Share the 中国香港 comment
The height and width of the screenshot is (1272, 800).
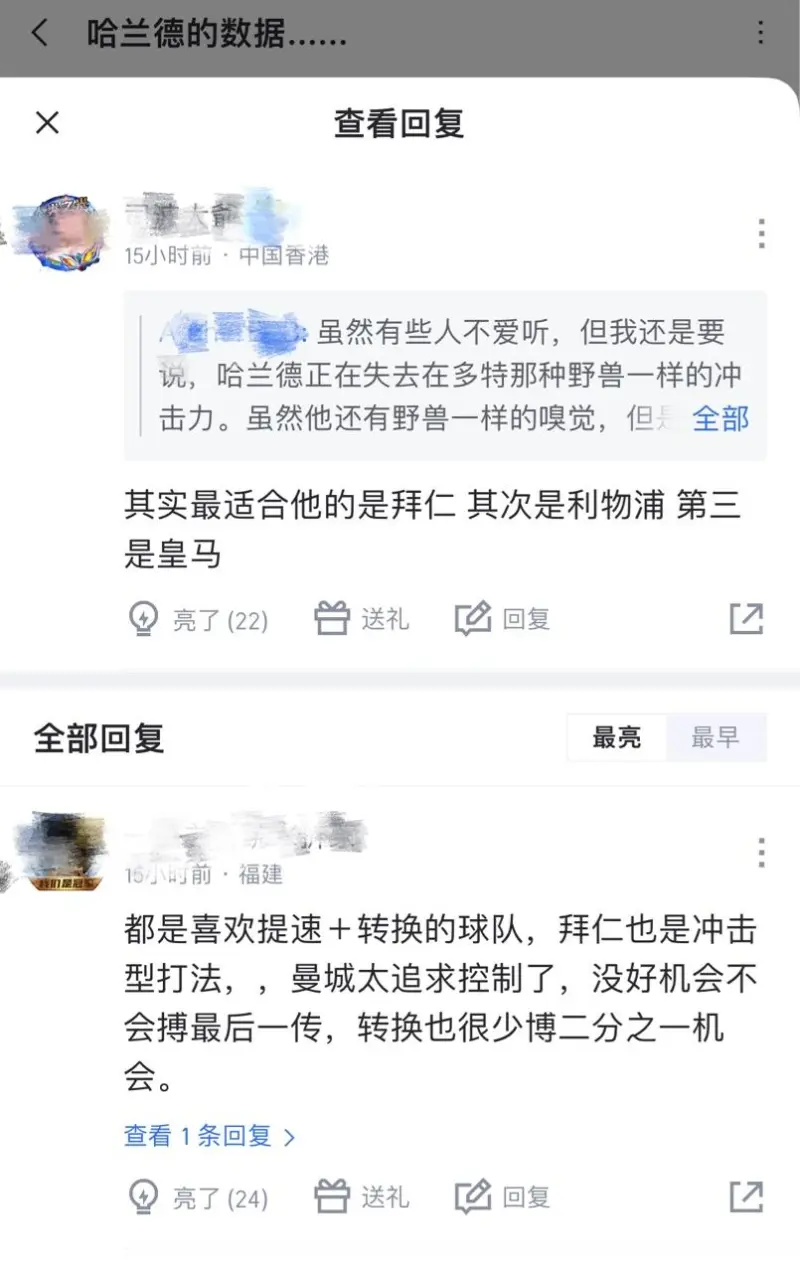coord(746,619)
